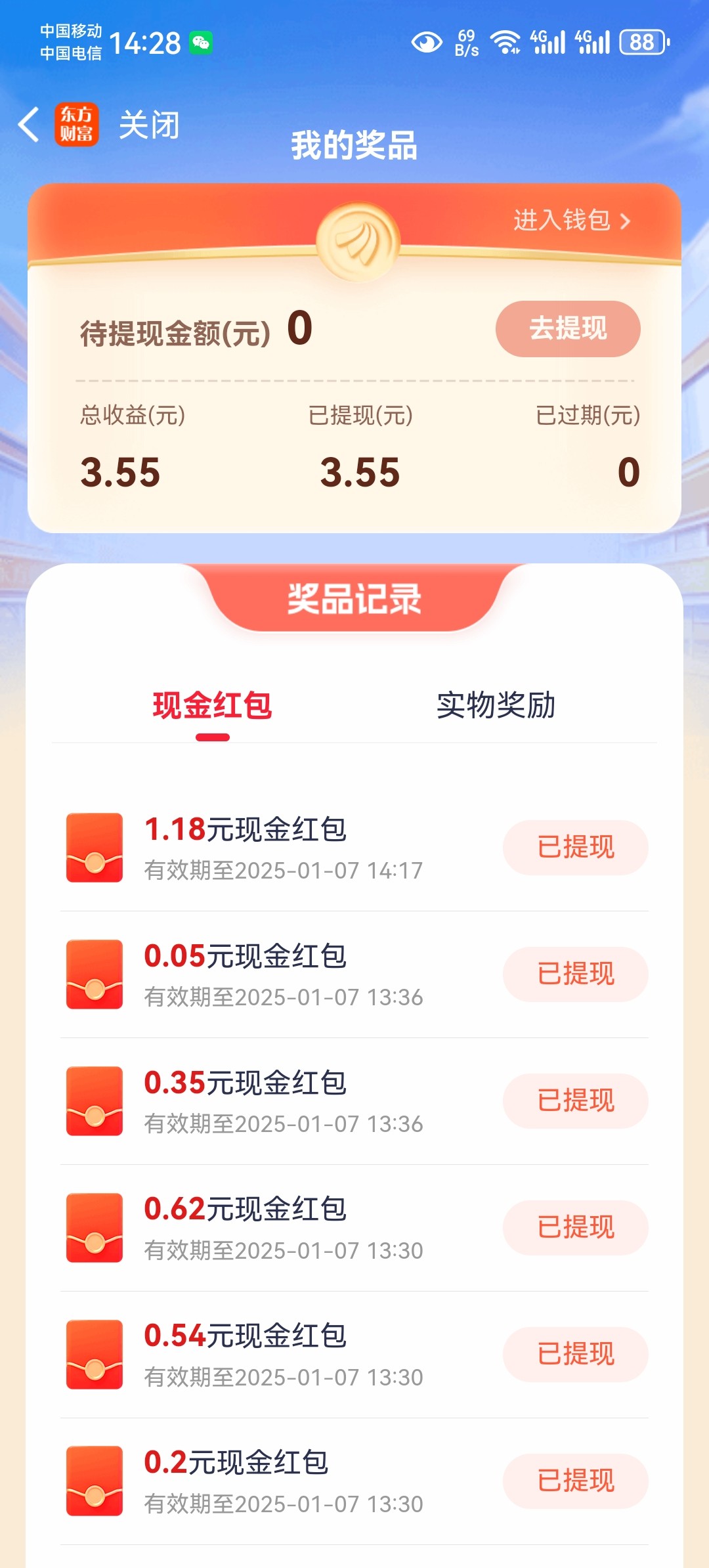This screenshot has width=709, height=1568.
Task: Tap 已提现 for the 0.35元 red packet
Action: 575,1100
